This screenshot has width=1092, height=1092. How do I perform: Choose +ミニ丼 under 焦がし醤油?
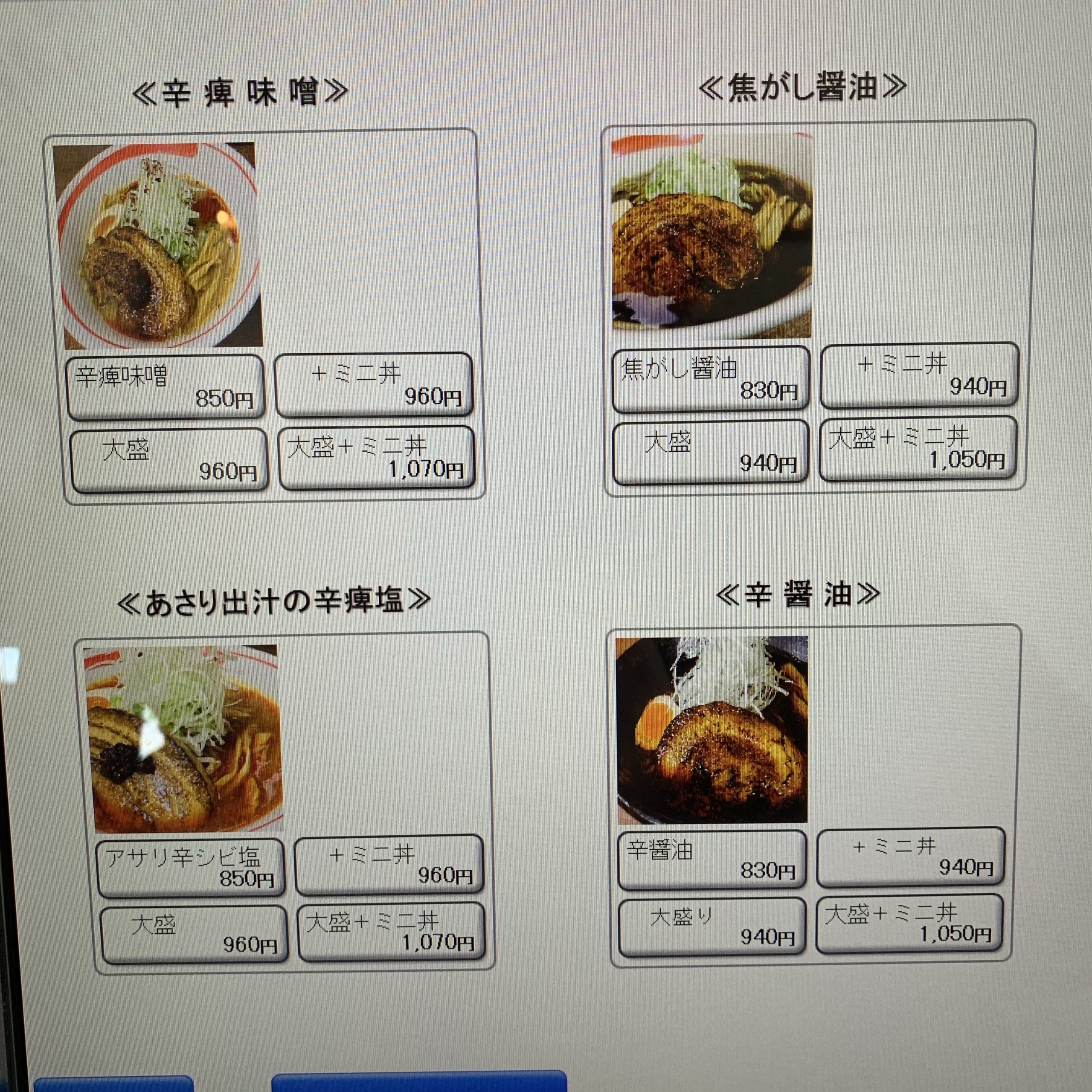tap(919, 375)
